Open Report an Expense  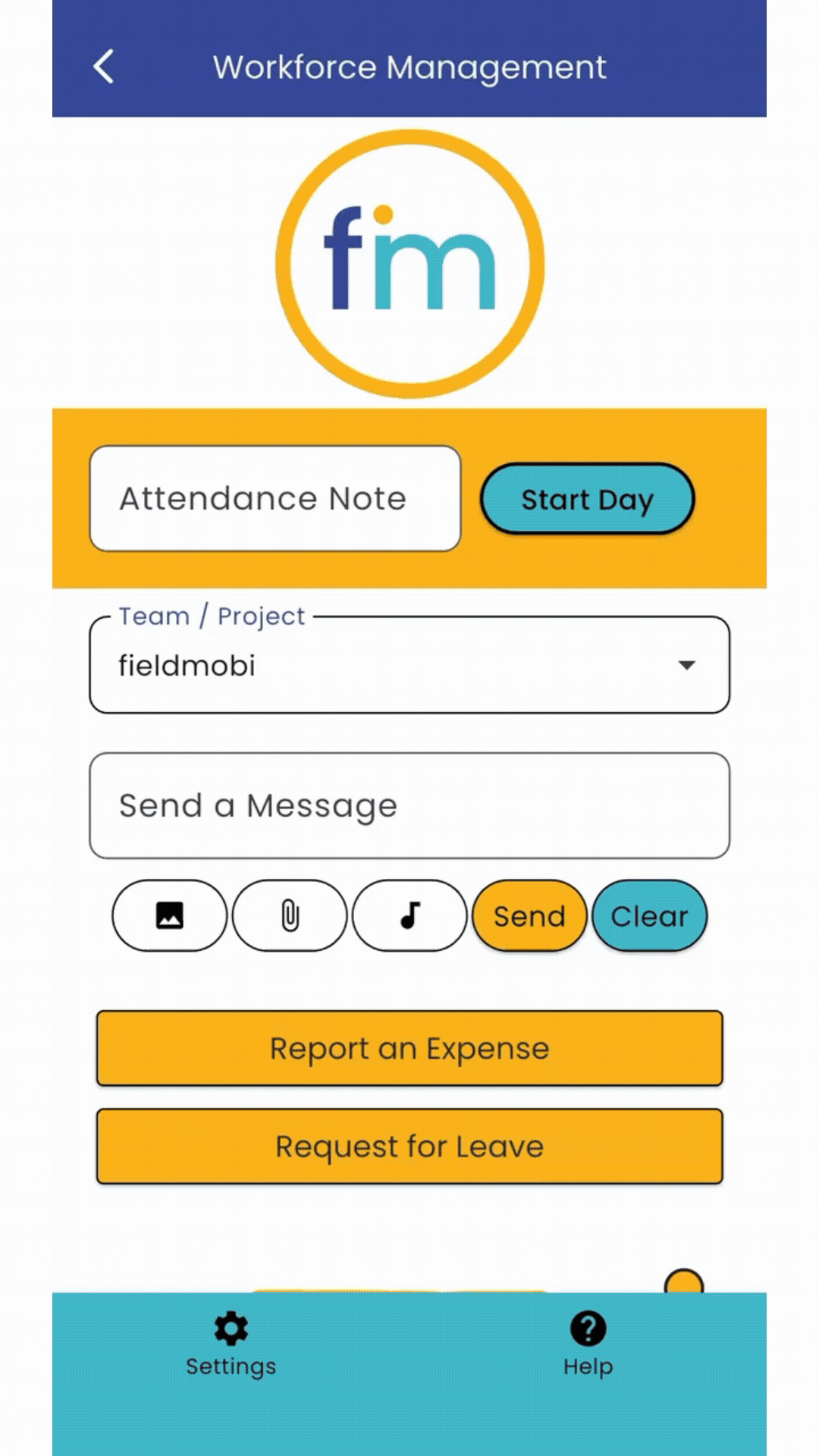(x=409, y=1048)
